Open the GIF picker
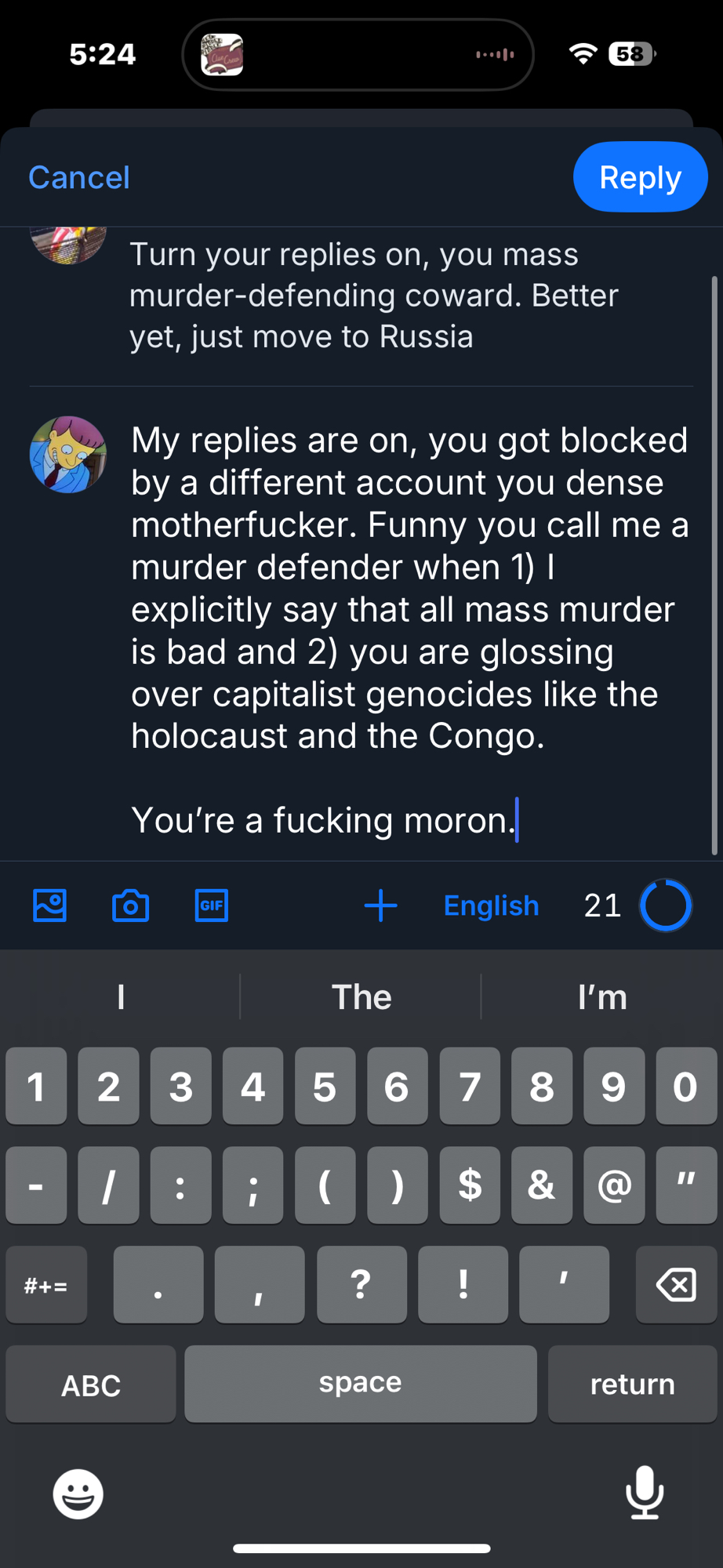The width and height of the screenshot is (723, 1568). coord(211,906)
